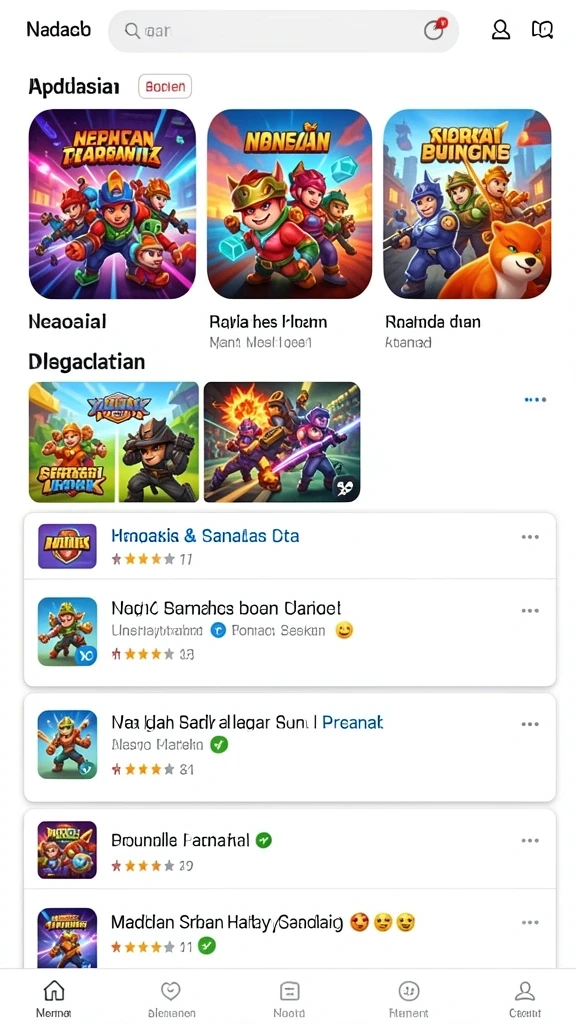Open the Rarla hes game card

(289, 204)
